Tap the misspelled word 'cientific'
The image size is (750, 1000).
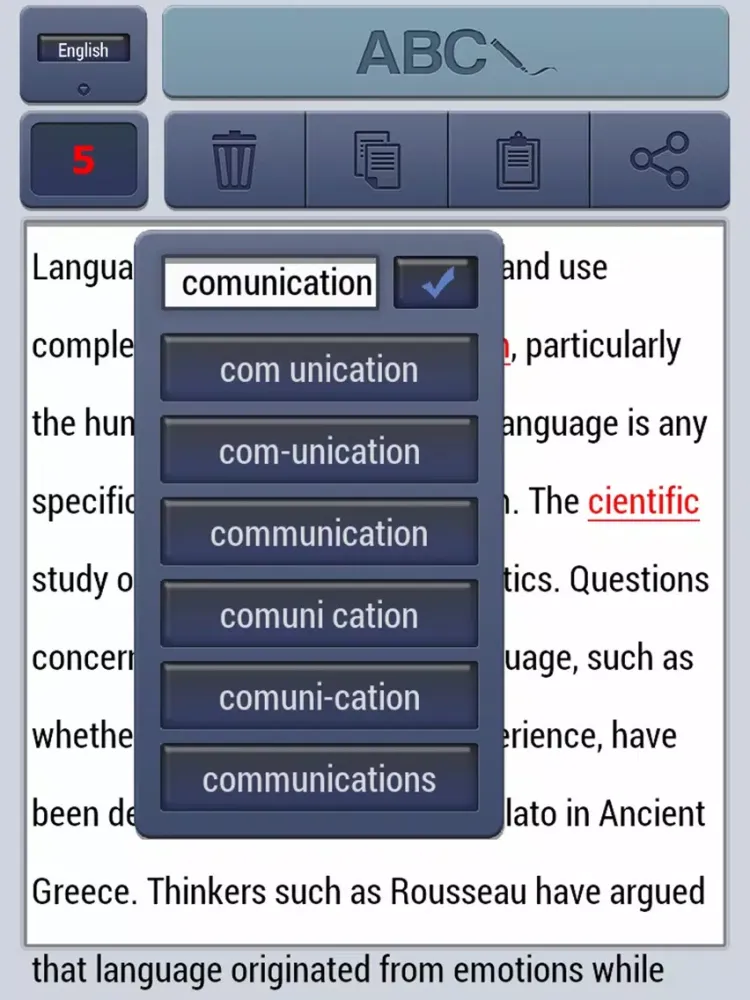pos(643,501)
